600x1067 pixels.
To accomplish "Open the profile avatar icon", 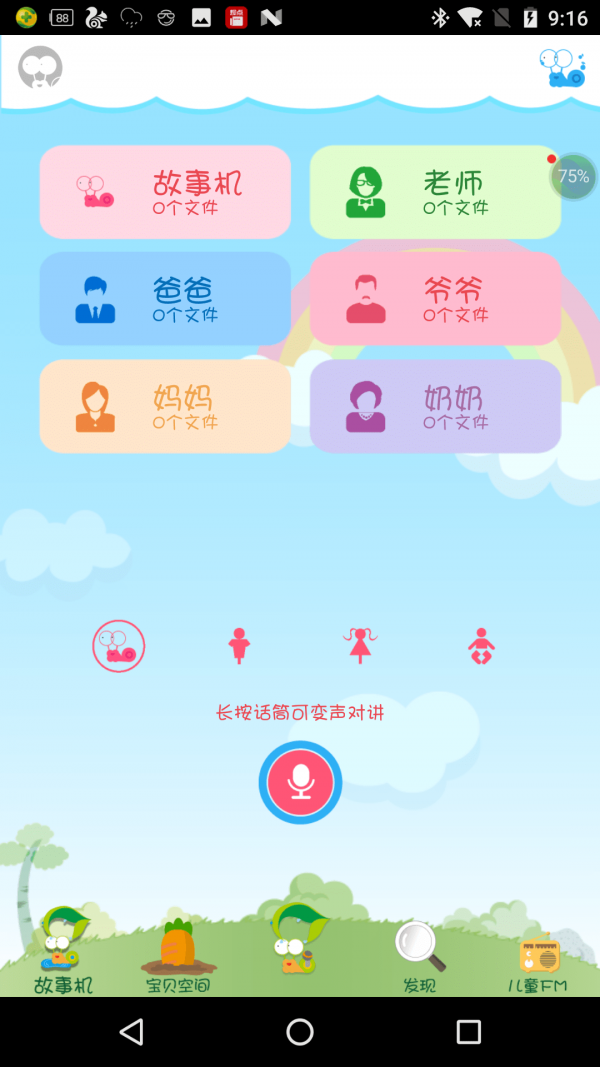I will click(x=40, y=68).
